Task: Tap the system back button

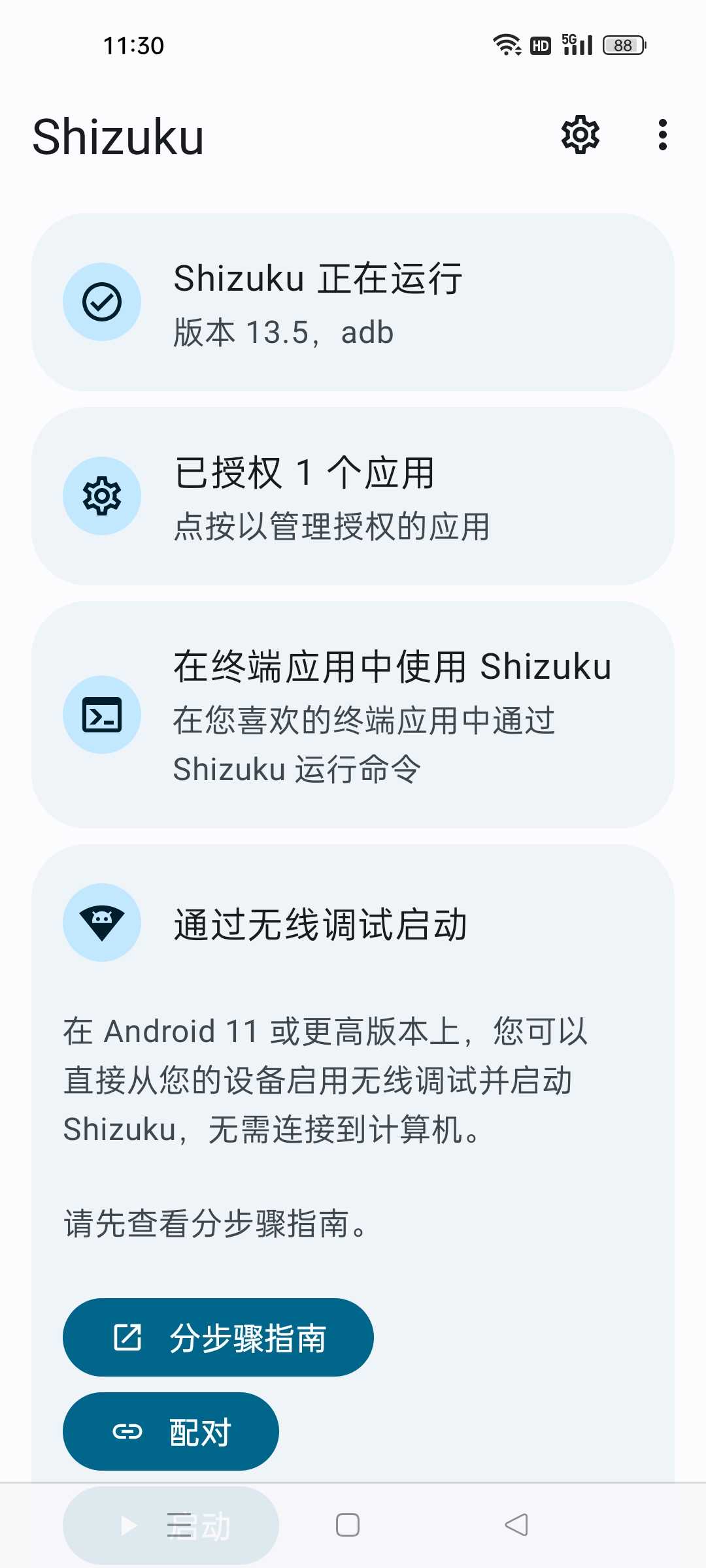Action: [516, 1525]
